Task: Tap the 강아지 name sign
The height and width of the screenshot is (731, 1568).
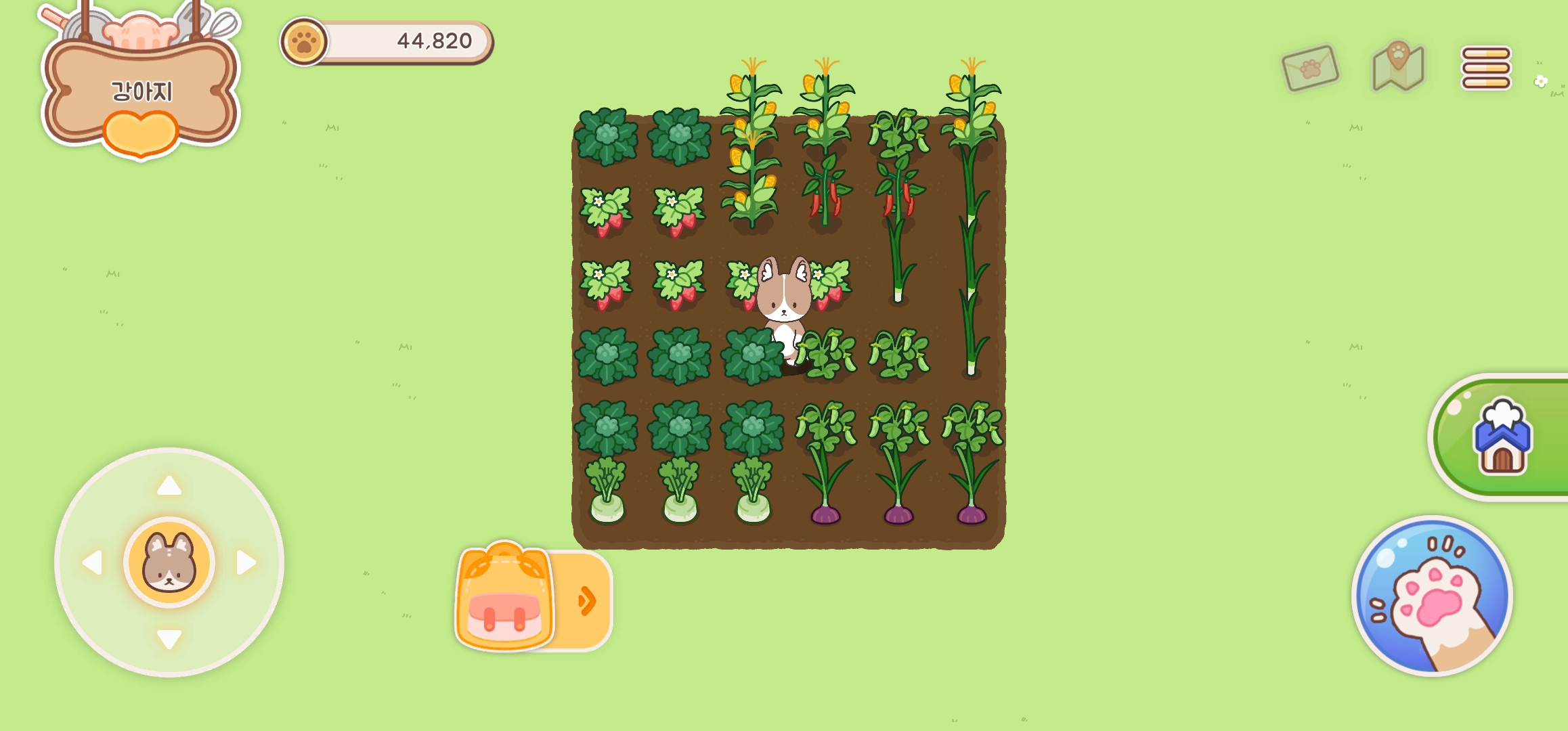Action: 141,89
